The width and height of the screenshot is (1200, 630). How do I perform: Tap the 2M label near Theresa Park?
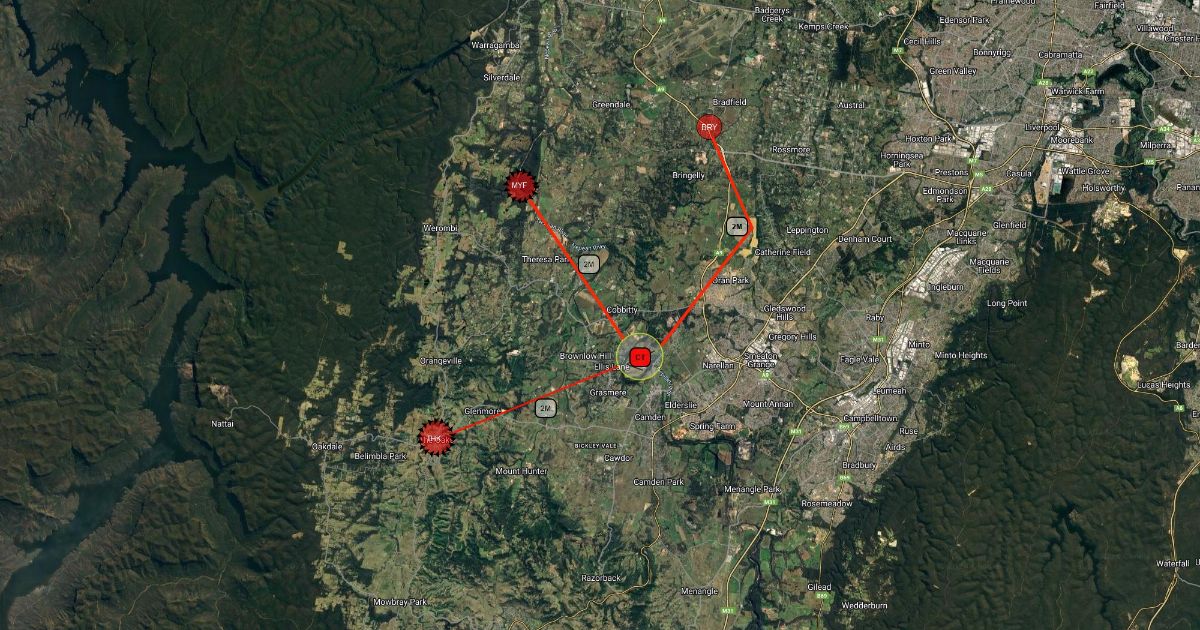[x=588, y=264]
